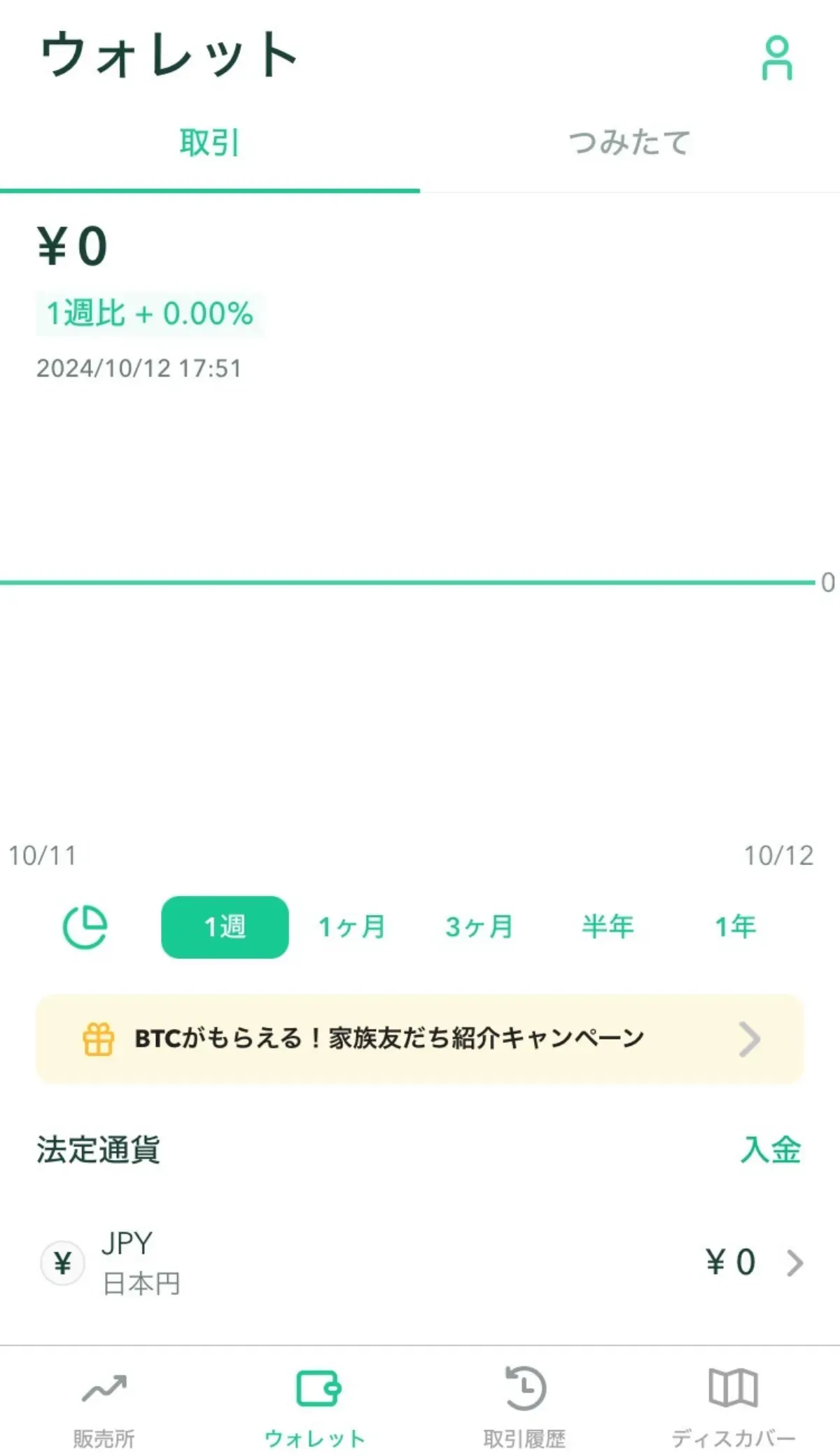
Task: Open the BTC referral campaign banner
Action: [x=420, y=1039]
